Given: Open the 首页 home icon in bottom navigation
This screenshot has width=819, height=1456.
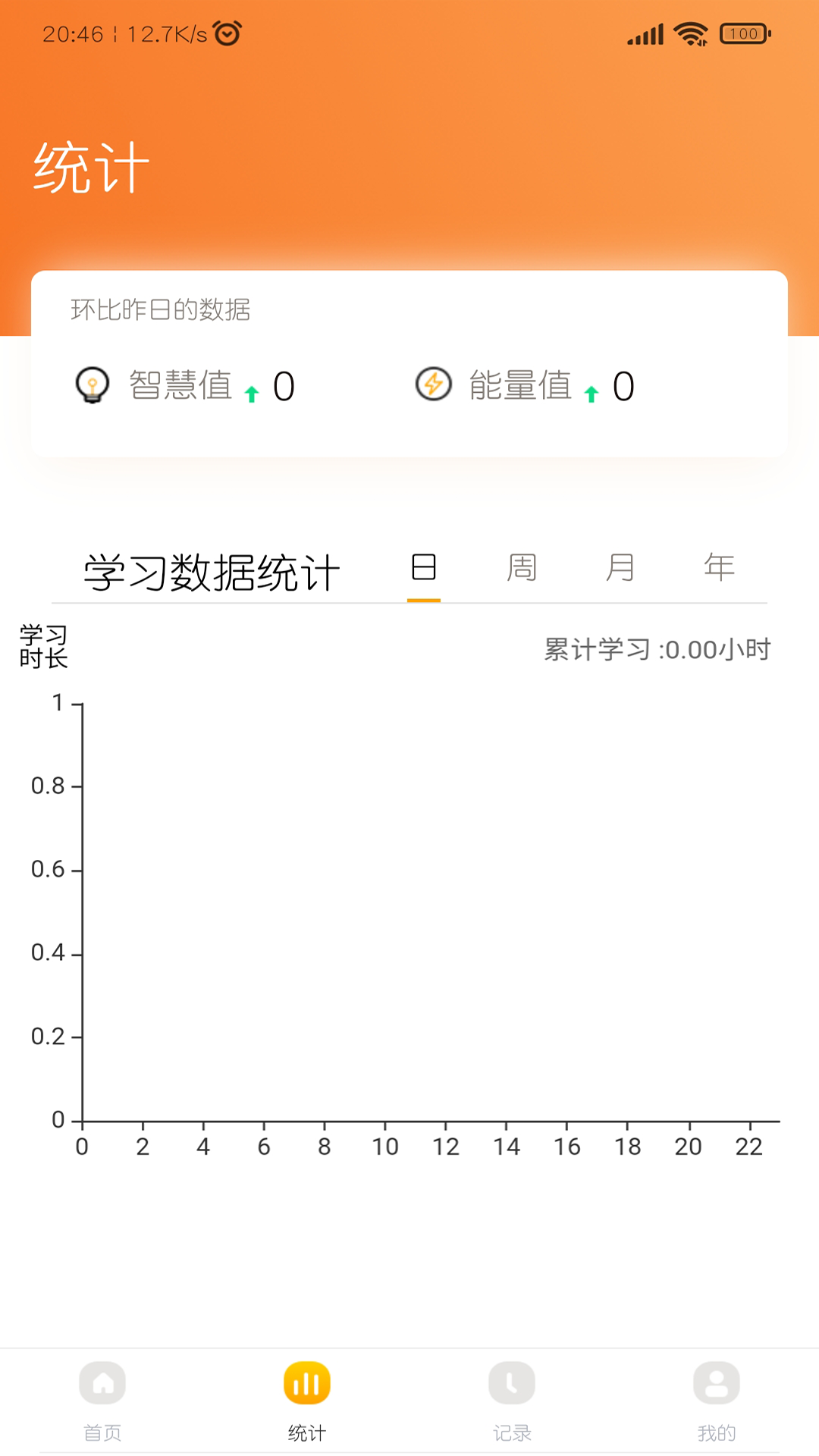Looking at the screenshot, I should tap(102, 1382).
